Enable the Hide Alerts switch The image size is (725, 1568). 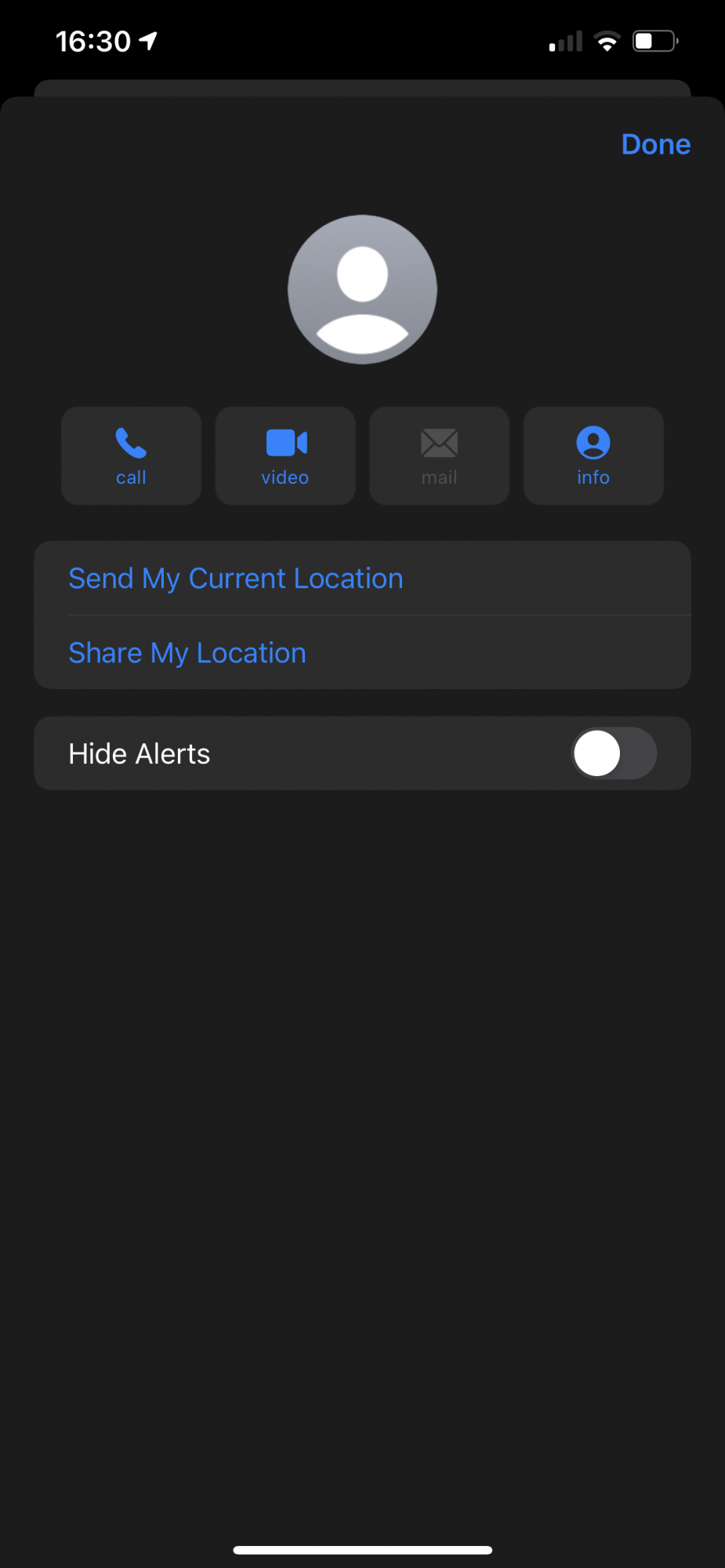pyautogui.click(x=614, y=753)
